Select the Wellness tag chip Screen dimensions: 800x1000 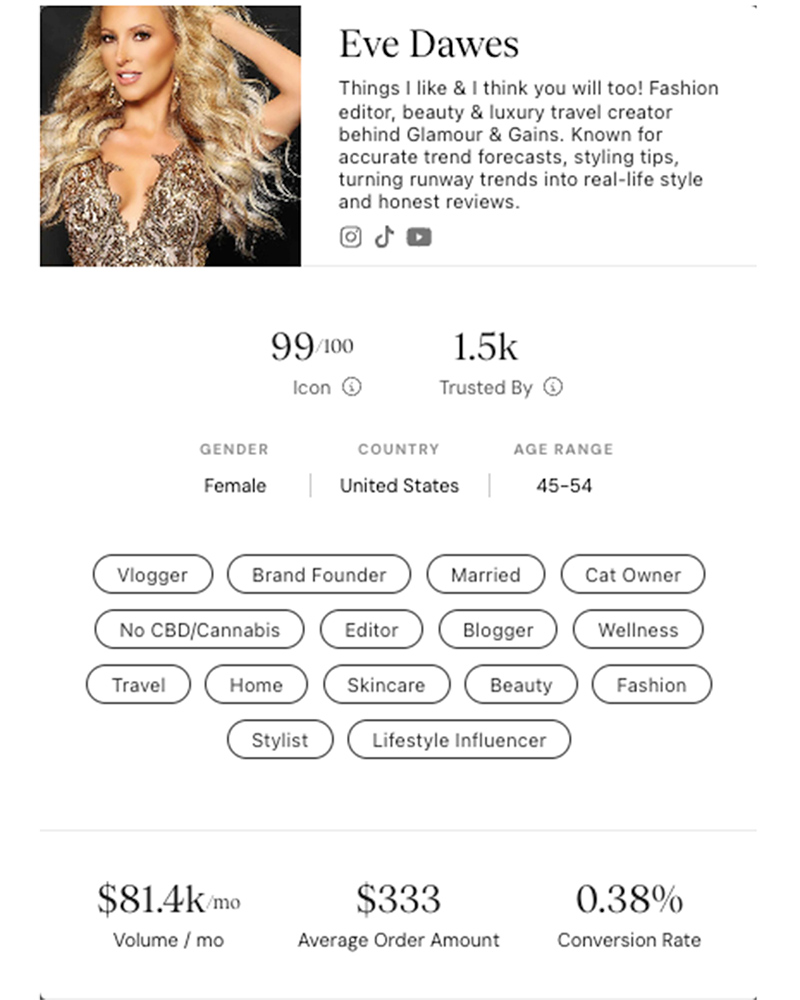[x=638, y=630]
